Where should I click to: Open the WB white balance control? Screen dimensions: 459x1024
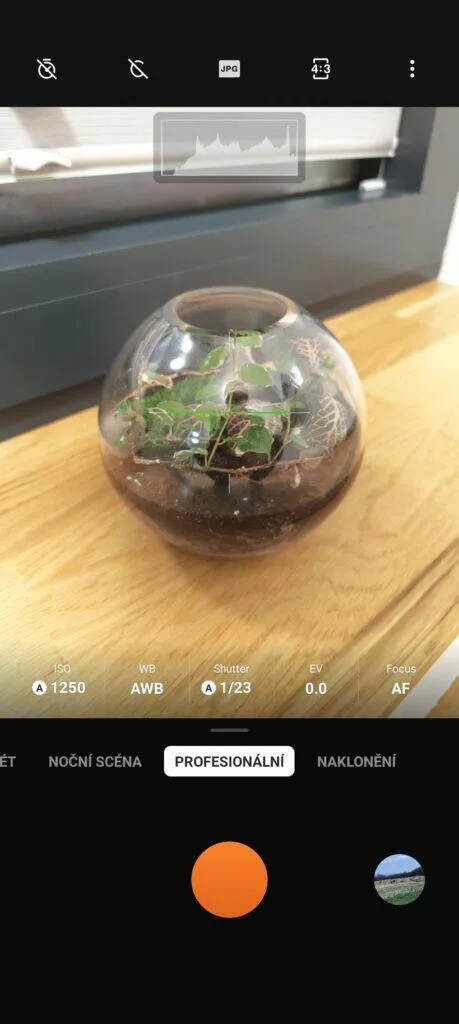pyautogui.click(x=147, y=679)
